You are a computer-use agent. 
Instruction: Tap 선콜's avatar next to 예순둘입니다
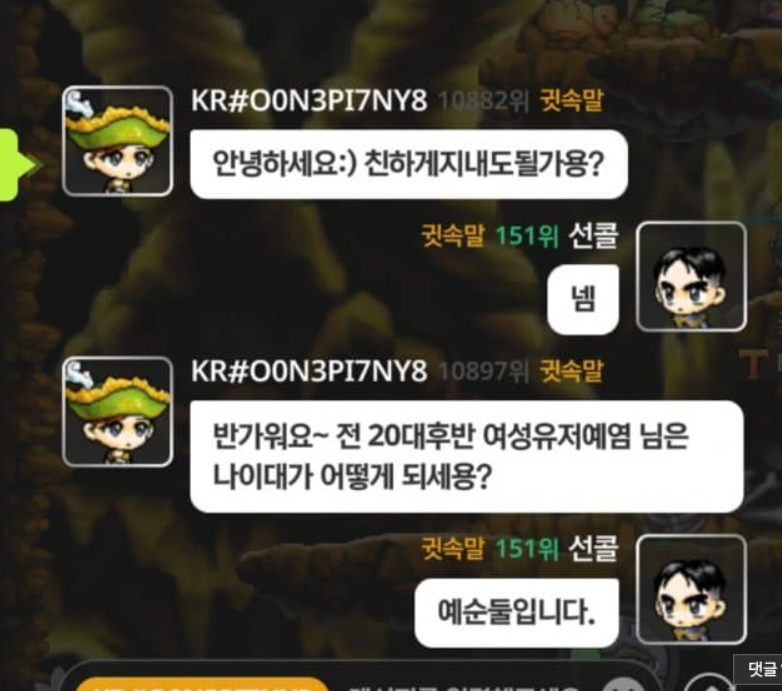691,589
